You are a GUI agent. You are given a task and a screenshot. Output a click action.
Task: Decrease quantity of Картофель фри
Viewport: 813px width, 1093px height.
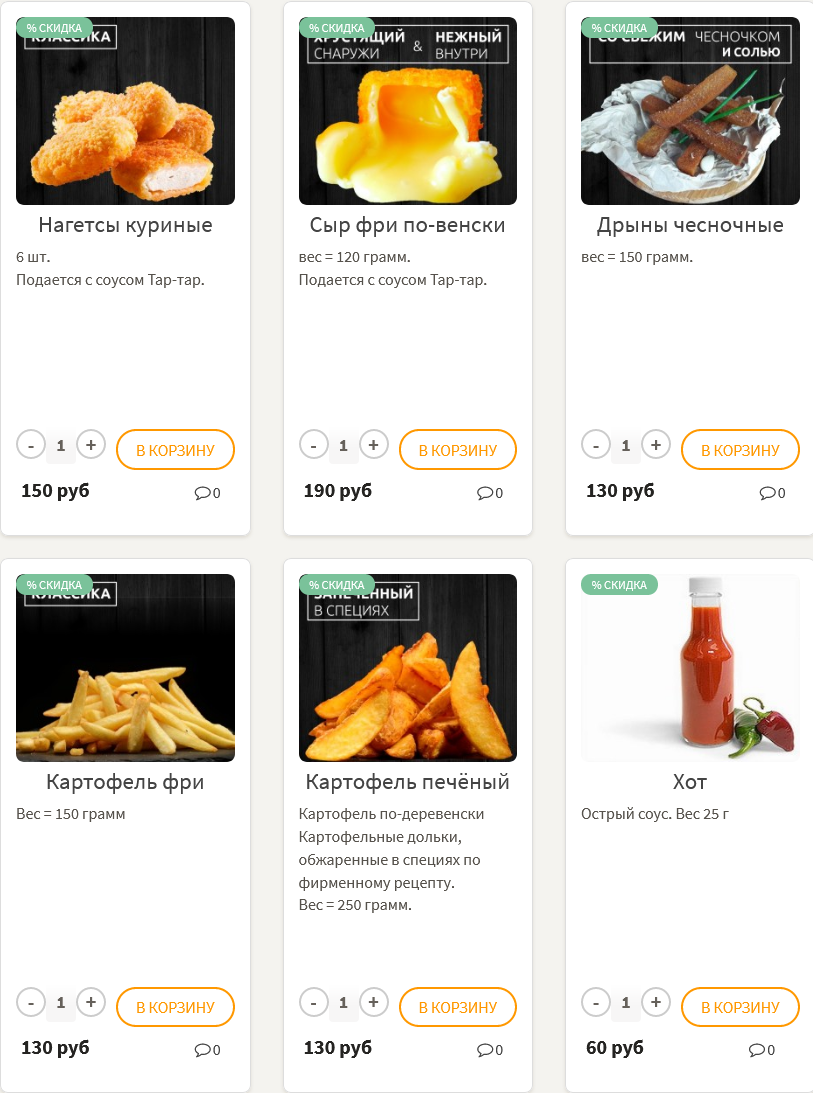click(x=31, y=1002)
